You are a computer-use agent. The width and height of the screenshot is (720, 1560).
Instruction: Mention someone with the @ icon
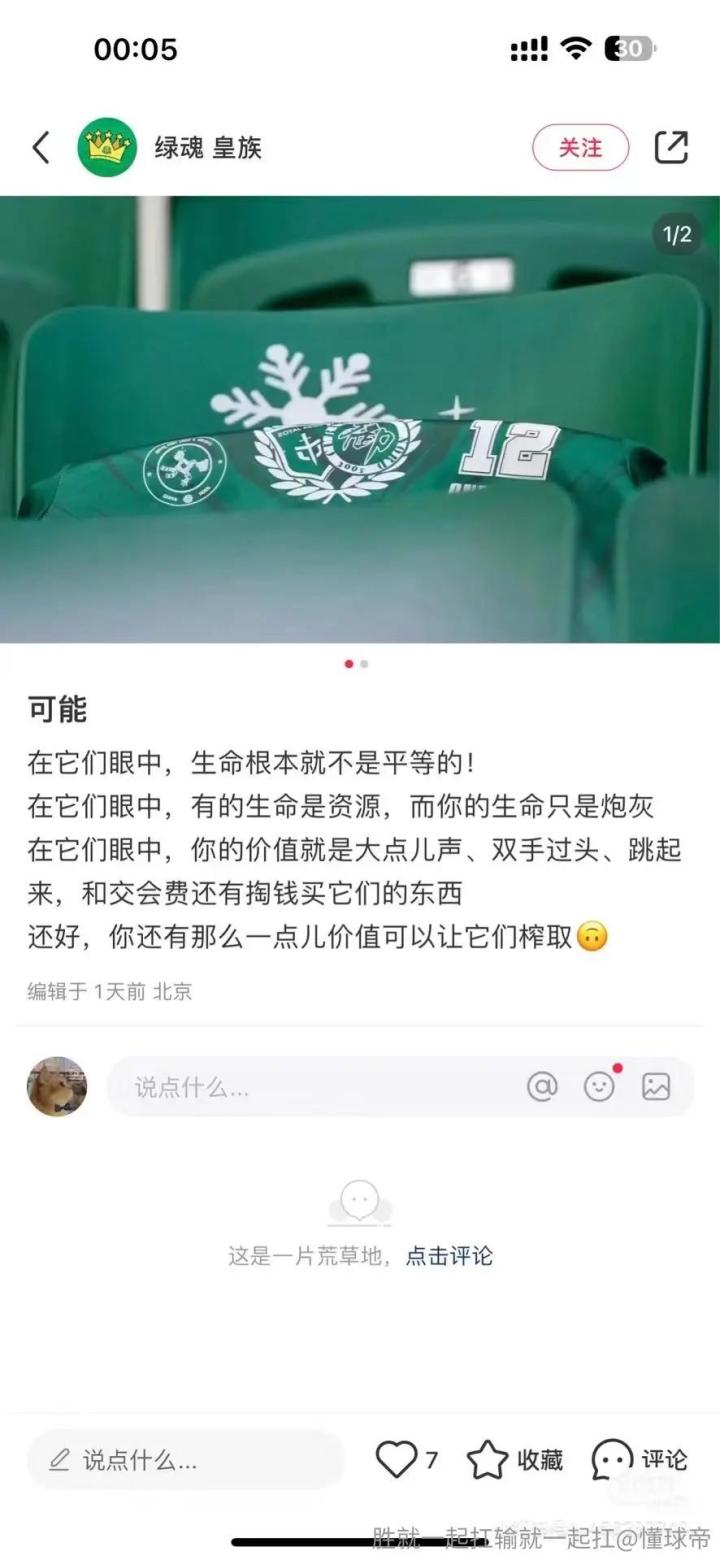[x=542, y=1087]
